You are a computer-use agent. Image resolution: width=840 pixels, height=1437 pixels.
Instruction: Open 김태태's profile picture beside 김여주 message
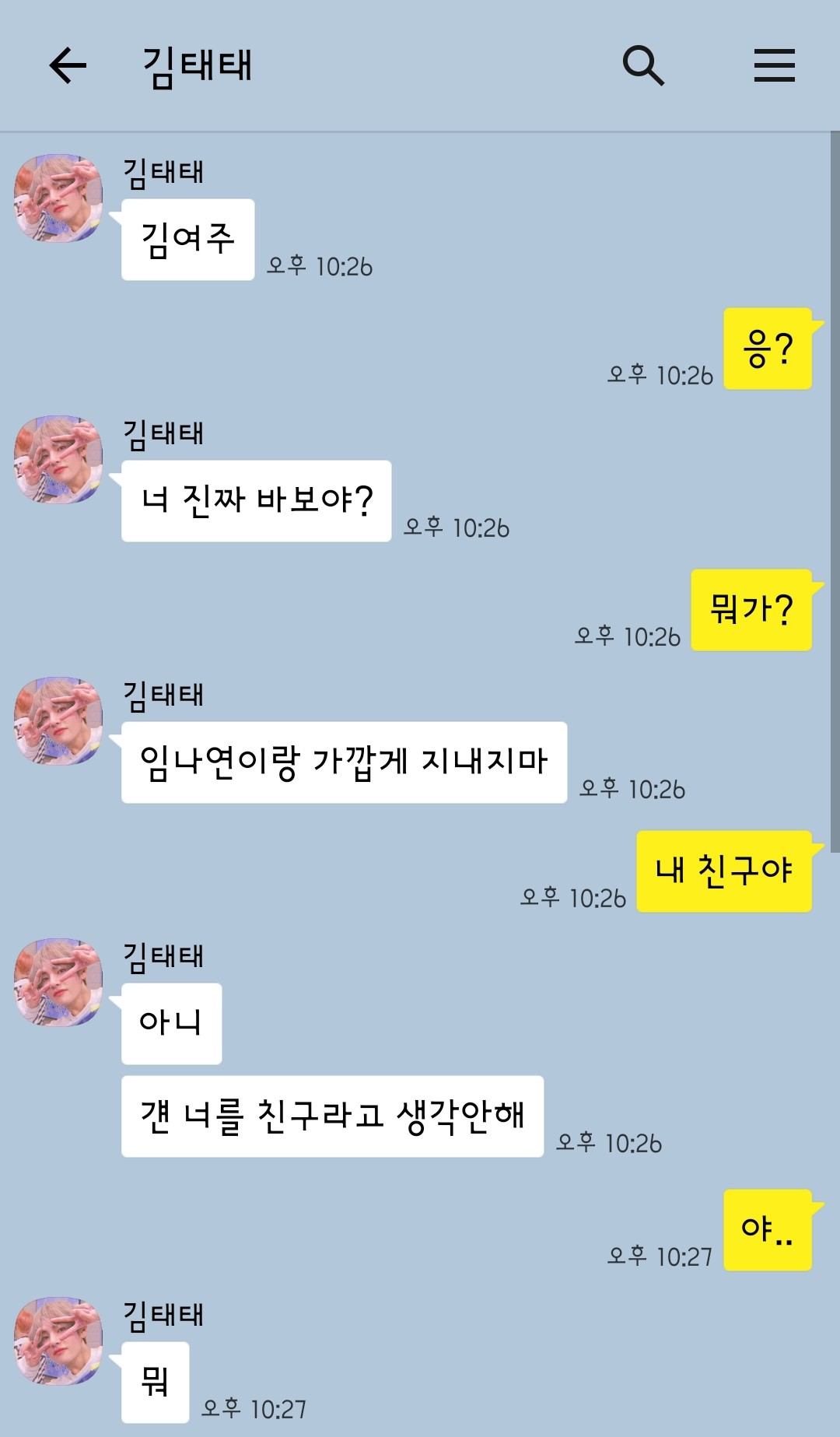tap(58, 198)
